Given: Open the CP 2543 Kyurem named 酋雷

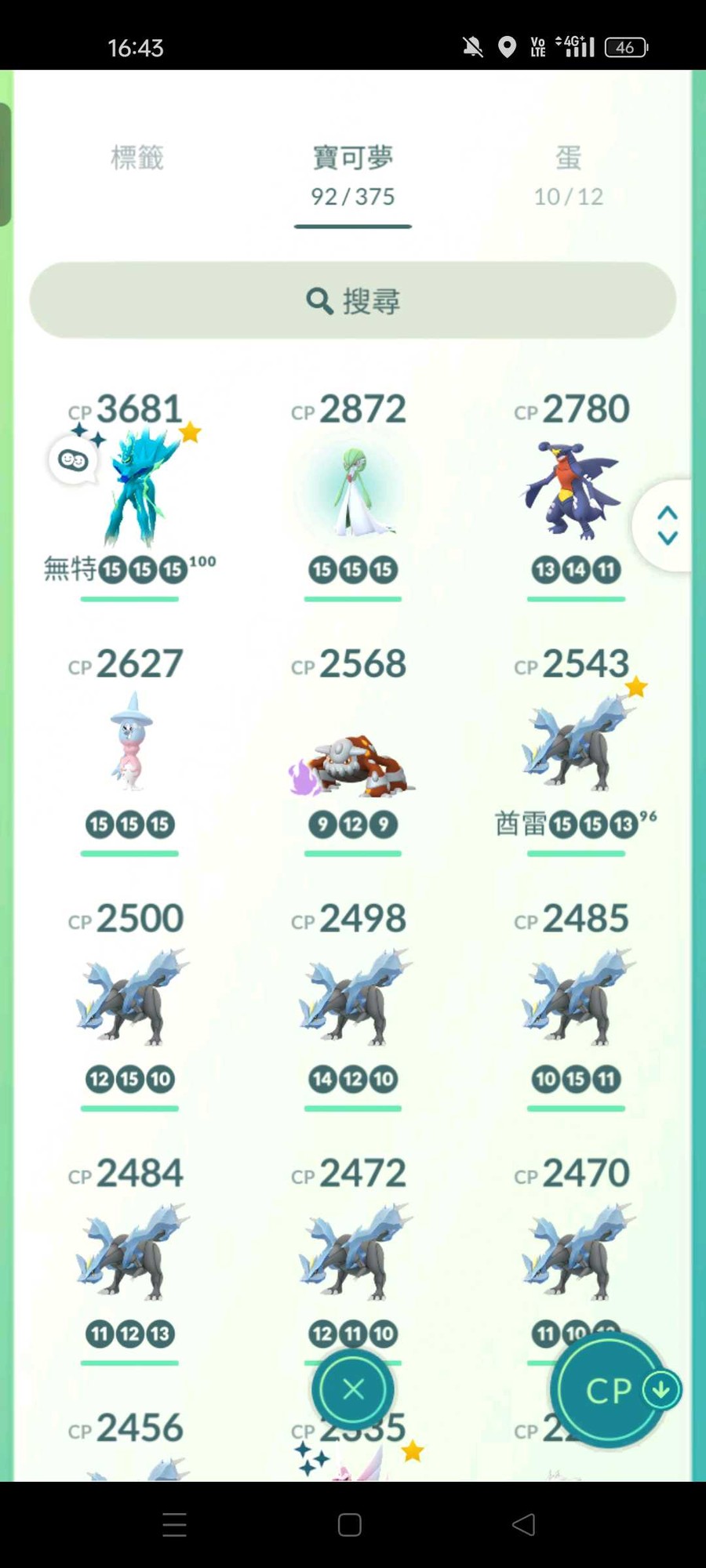Looking at the screenshot, I should coord(577,745).
